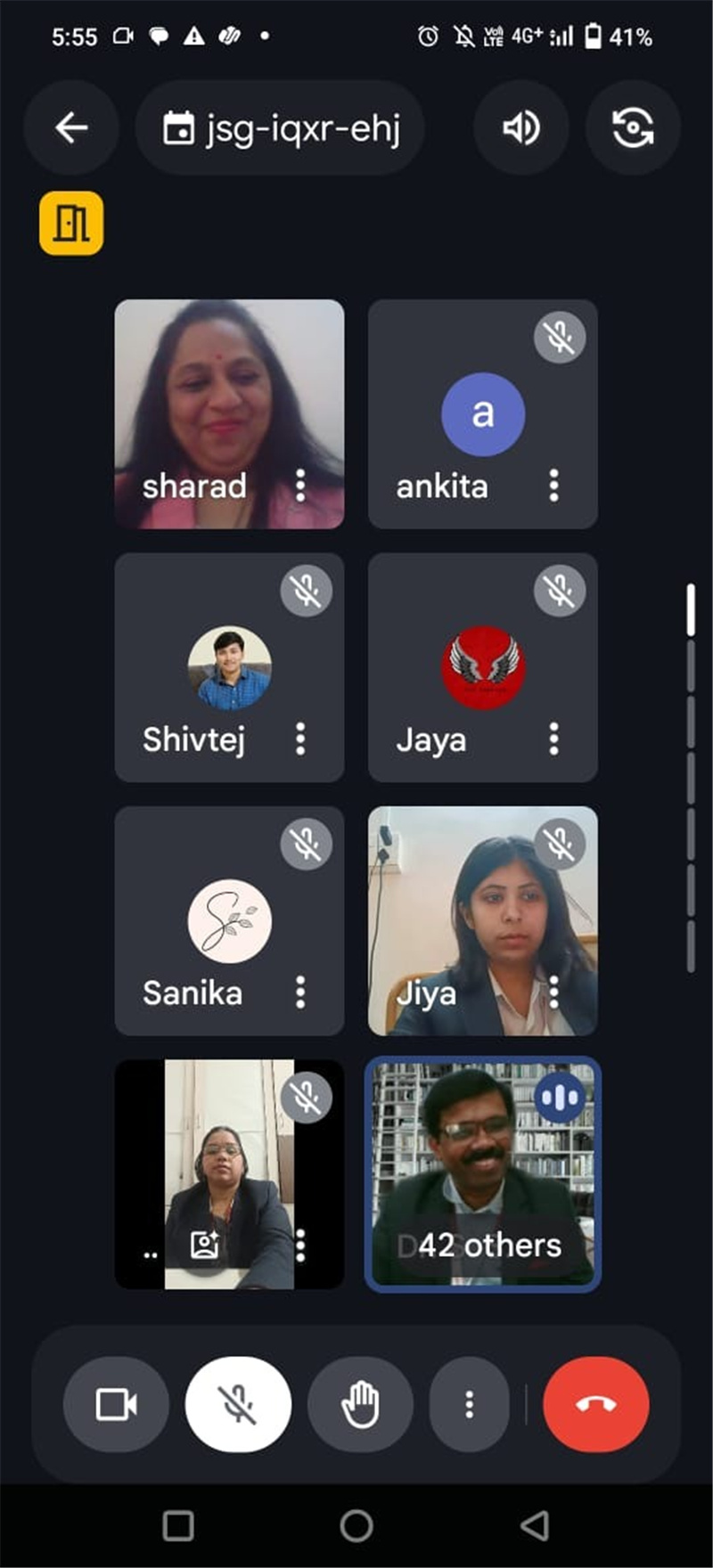Go back using the top arrow
This screenshot has height=1568, width=713.
71,128
